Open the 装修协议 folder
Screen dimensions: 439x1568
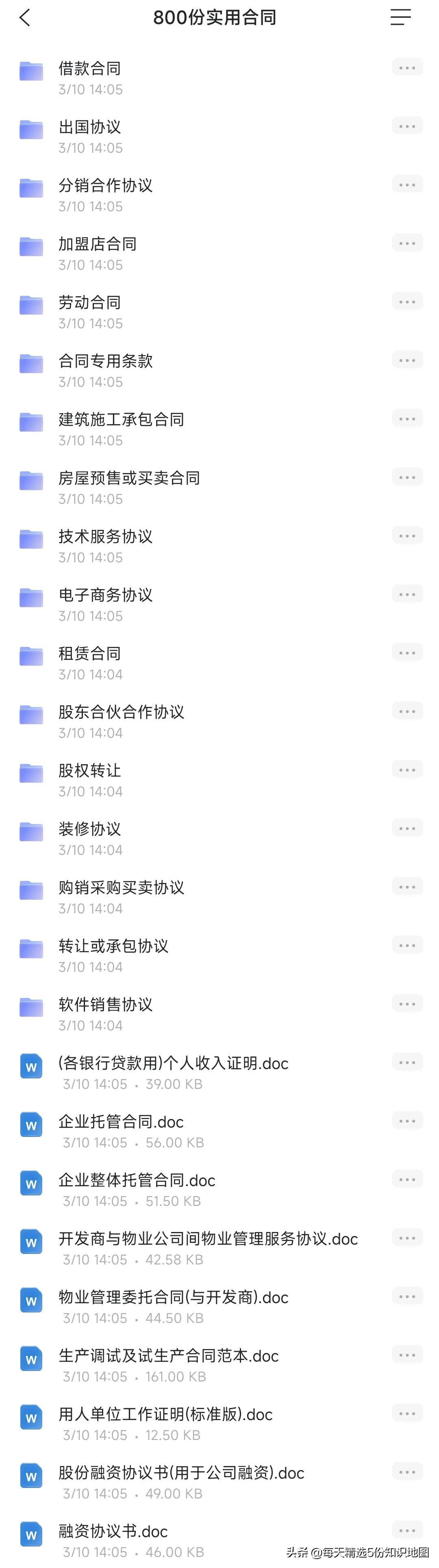click(89, 828)
